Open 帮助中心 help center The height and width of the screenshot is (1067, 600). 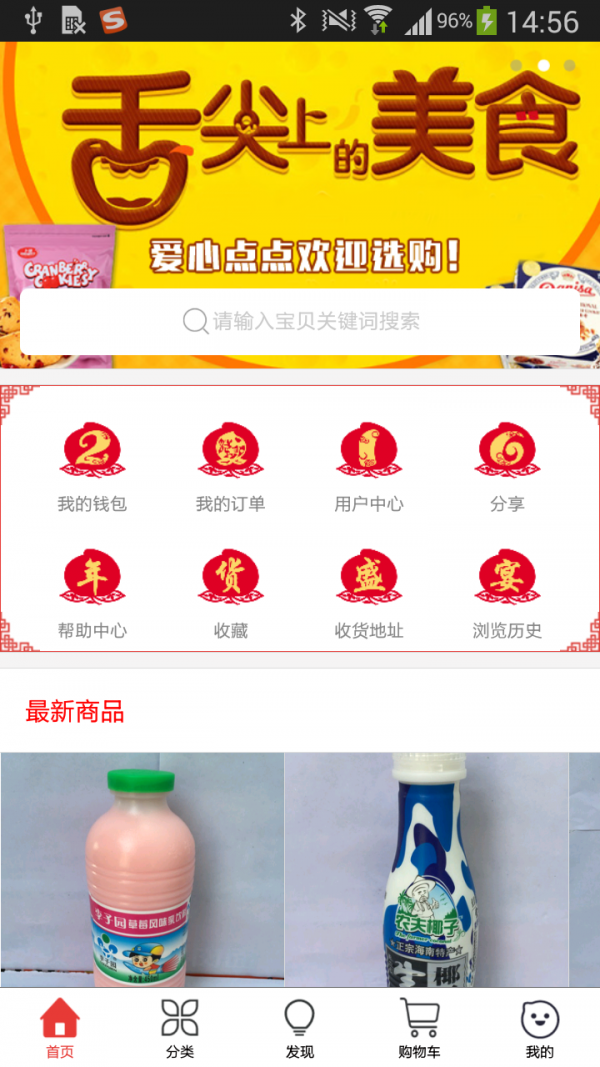92,595
